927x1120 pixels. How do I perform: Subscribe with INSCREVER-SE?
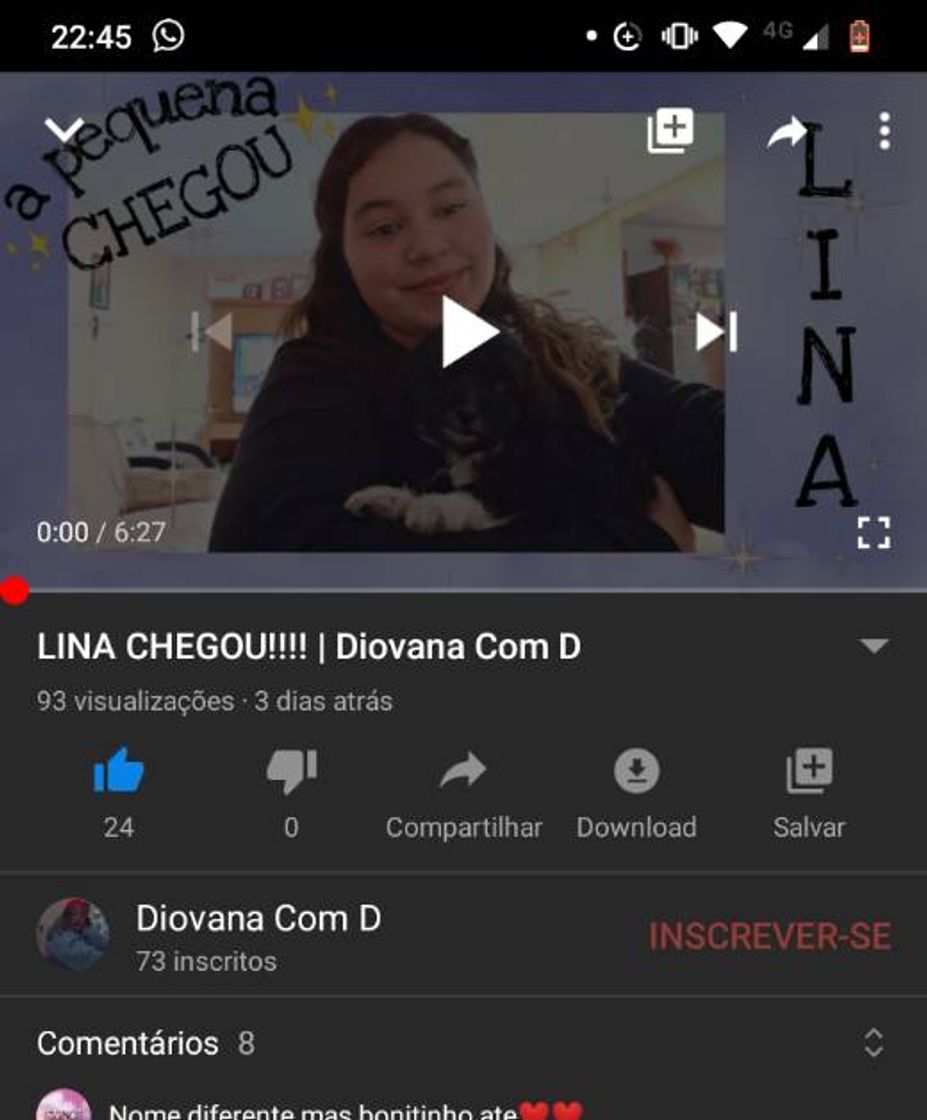pos(769,936)
